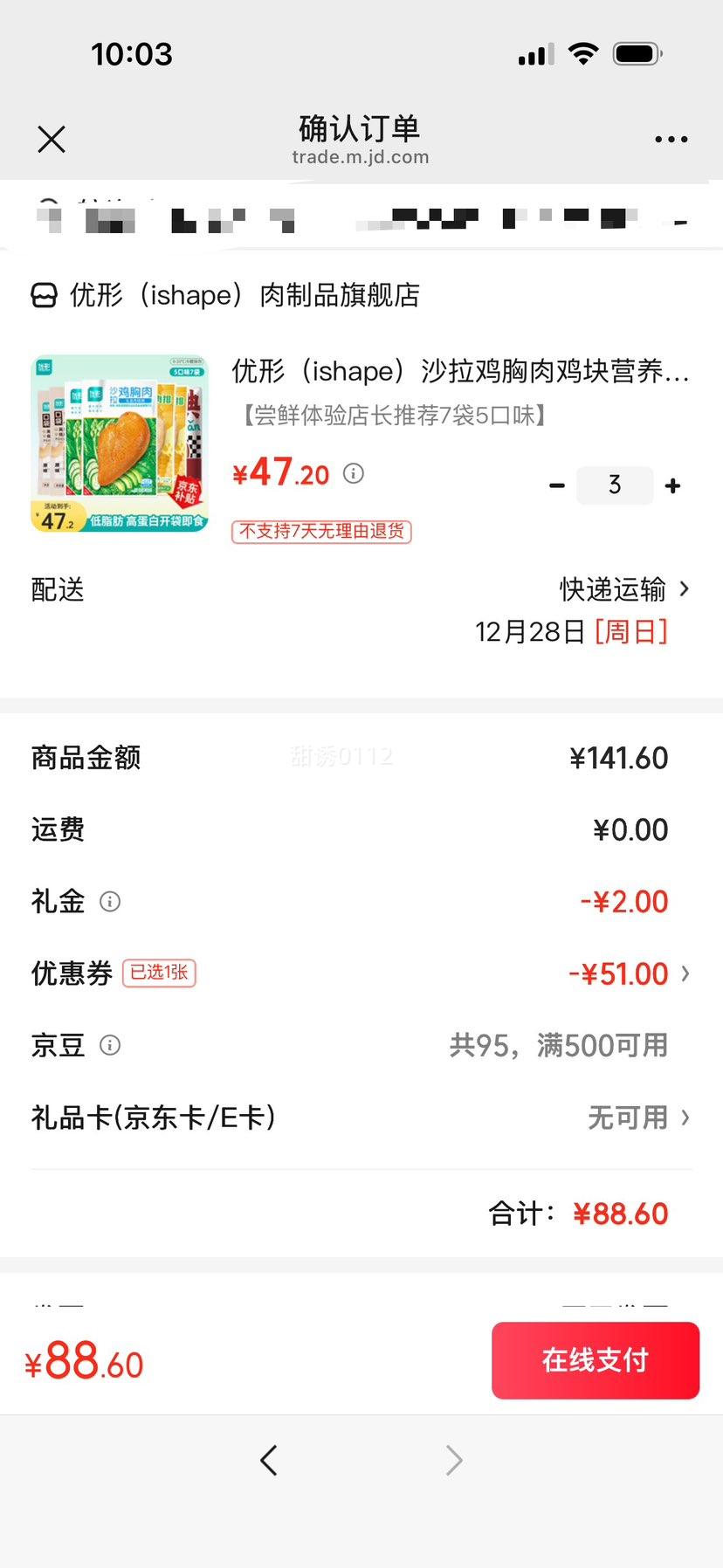This screenshot has height=1568, width=723.
Task: Tap the cellular signal icon
Action: 535,52
